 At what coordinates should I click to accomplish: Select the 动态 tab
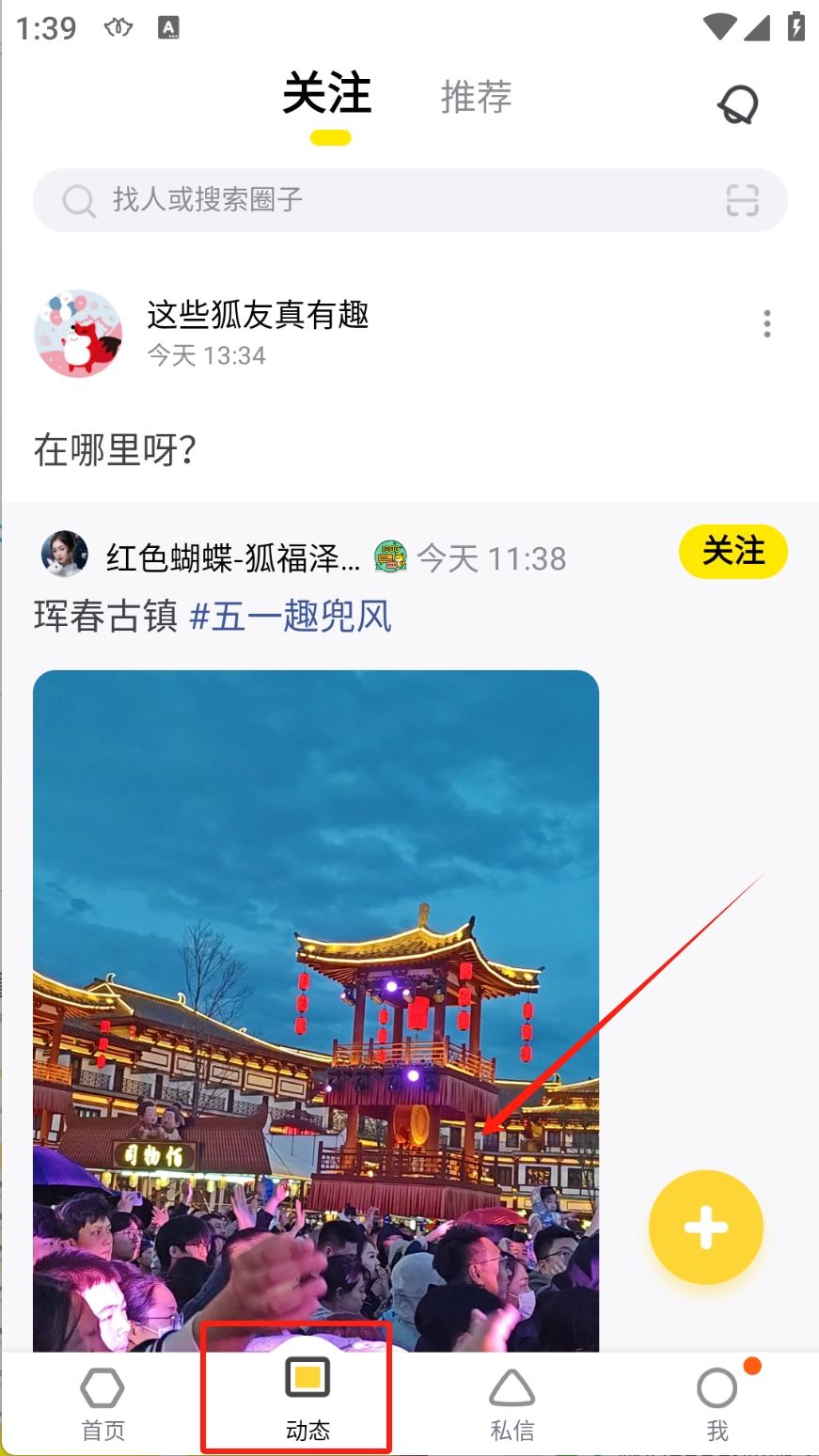(307, 1401)
